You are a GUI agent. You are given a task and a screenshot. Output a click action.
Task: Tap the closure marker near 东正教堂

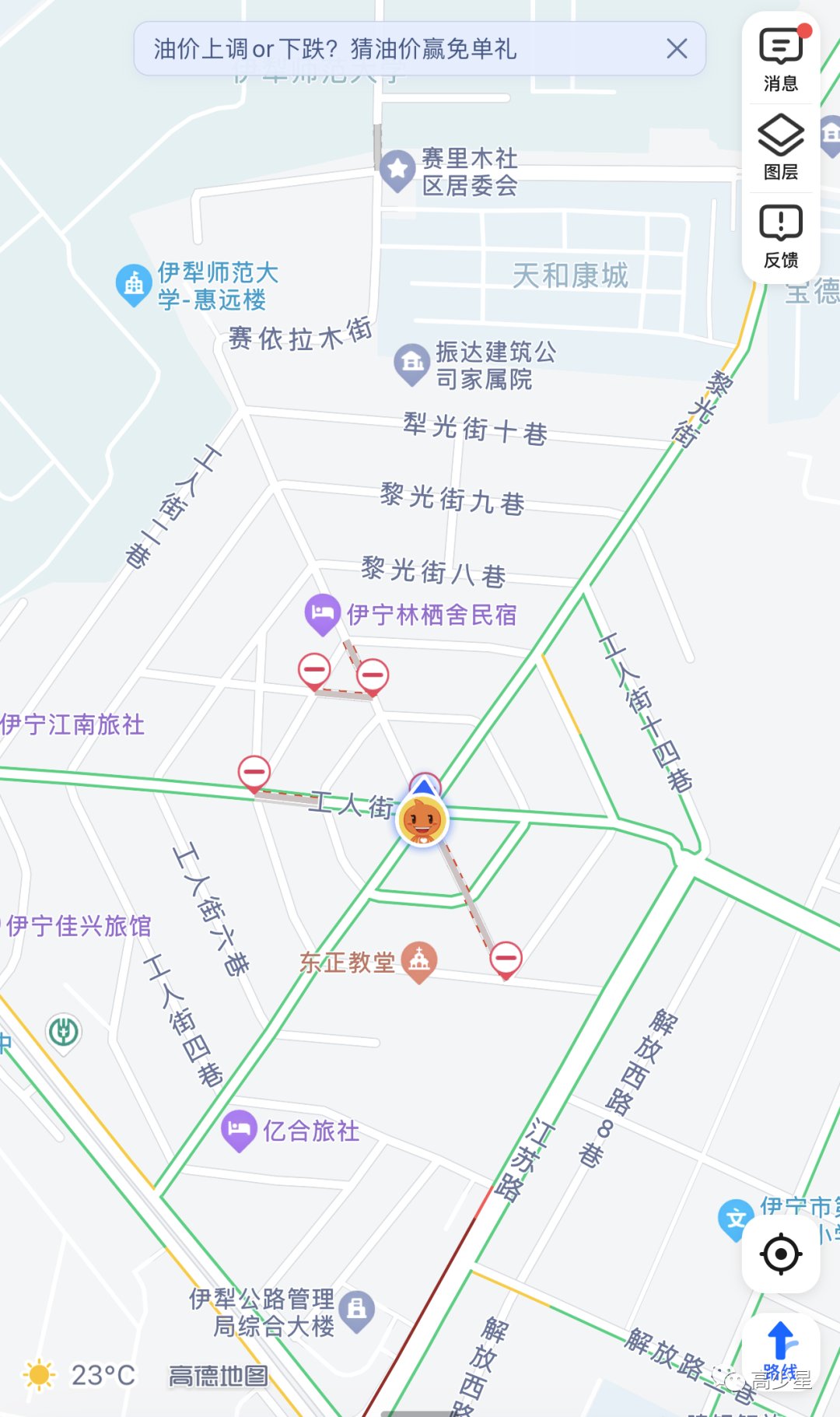pyautogui.click(x=506, y=959)
